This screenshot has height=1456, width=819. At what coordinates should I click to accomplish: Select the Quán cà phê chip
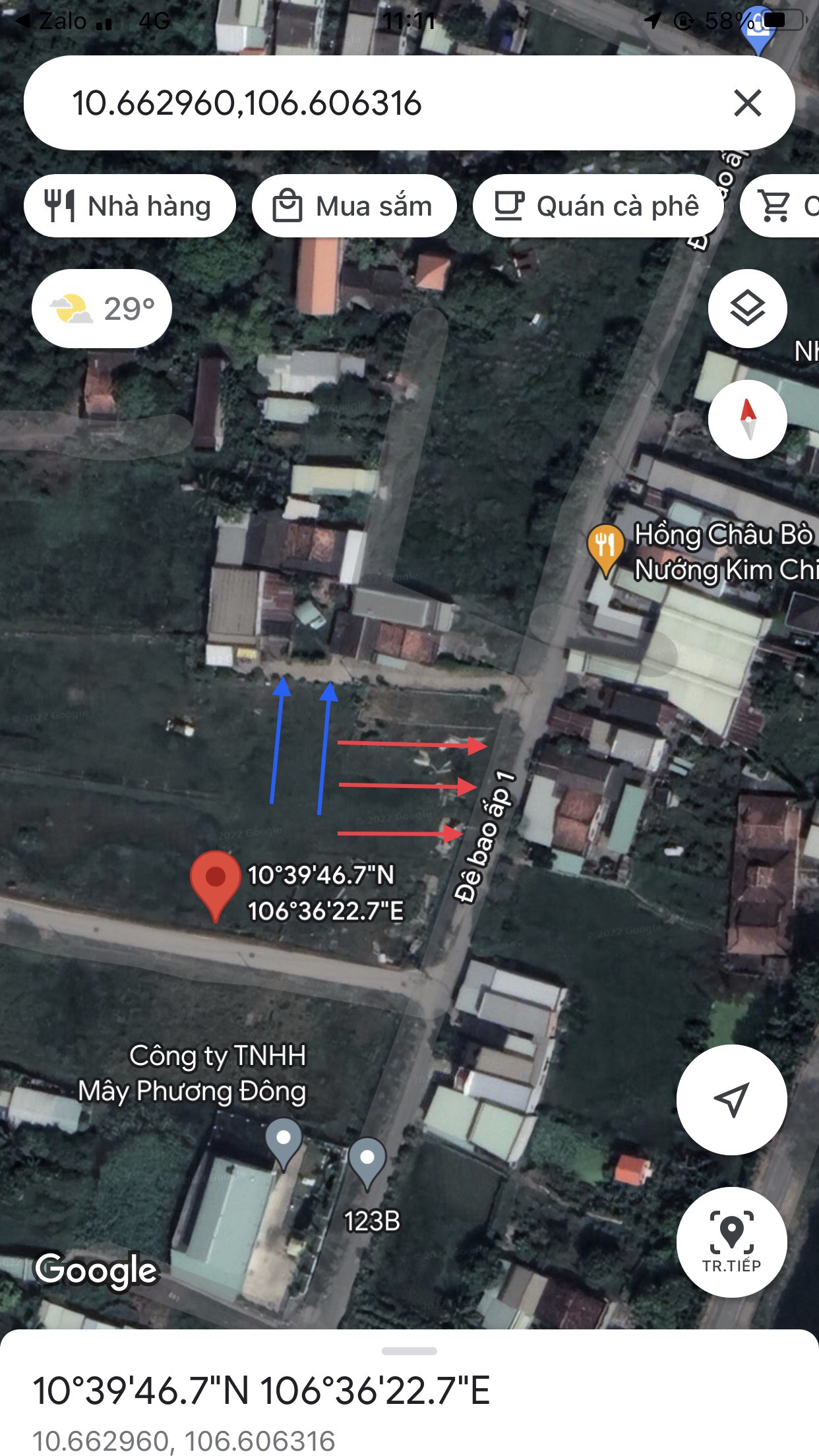click(x=597, y=206)
